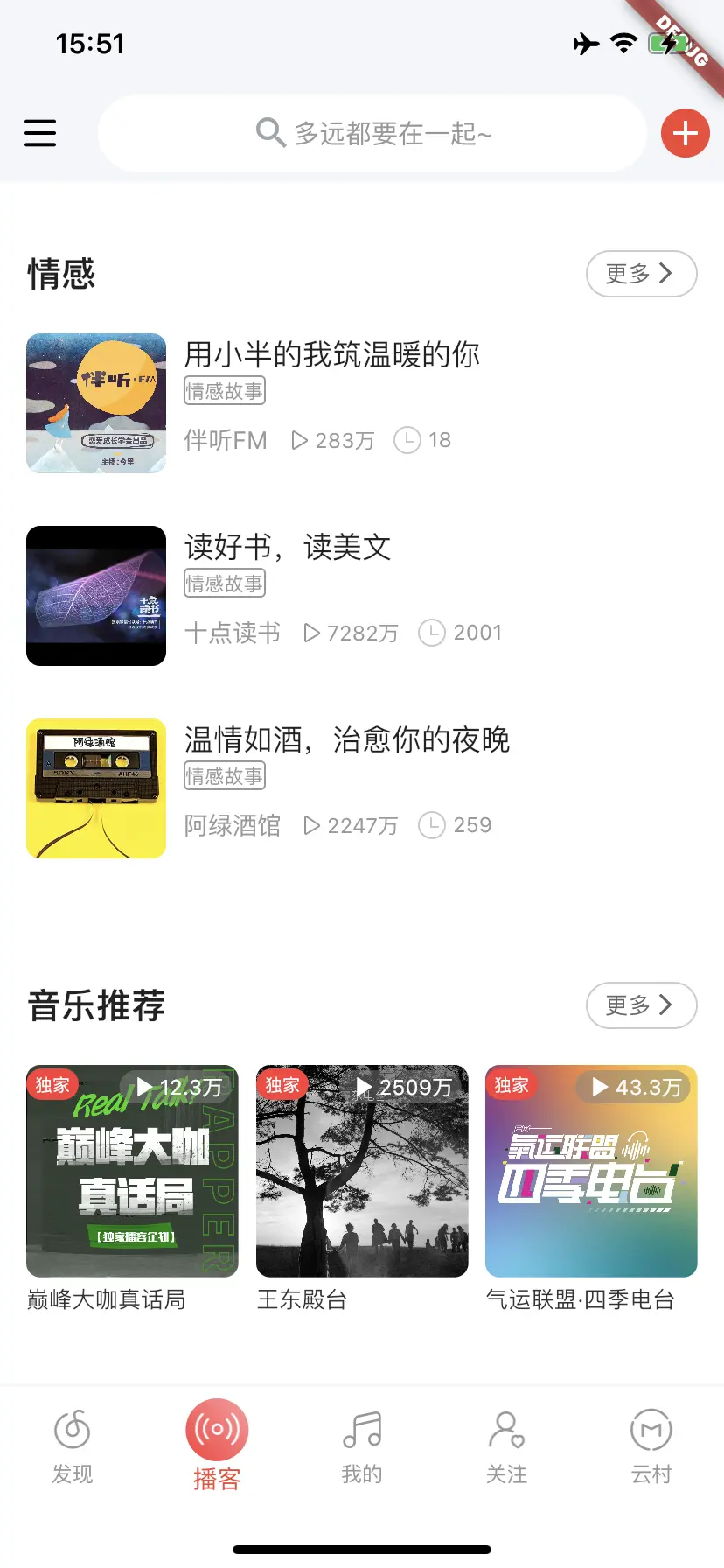This screenshot has height=1568, width=724.
Task: Open the 气运联盟·四季电台 card
Action: [x=591, y=1171]
